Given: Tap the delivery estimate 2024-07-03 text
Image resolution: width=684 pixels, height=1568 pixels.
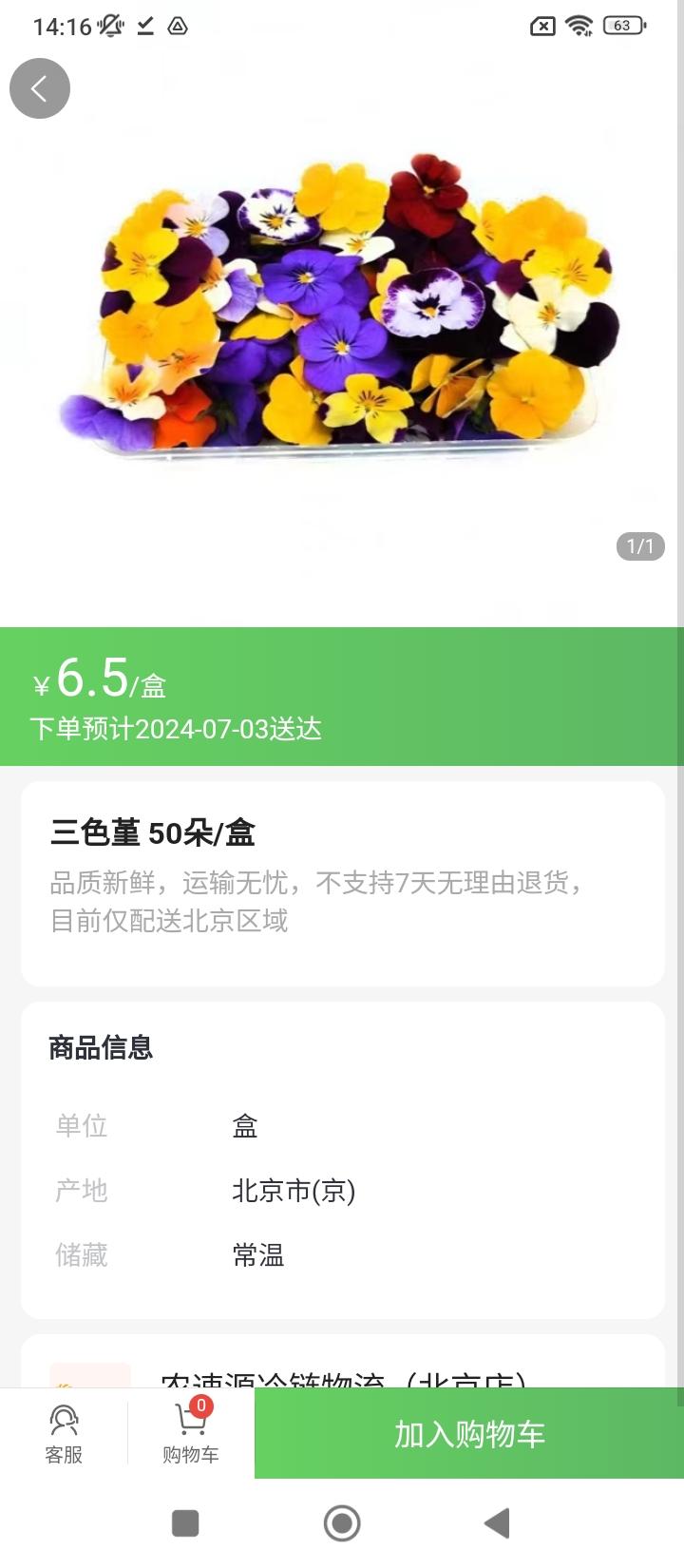Looking at the screenshot, I should pyautogui.click(x=176, y=730).
